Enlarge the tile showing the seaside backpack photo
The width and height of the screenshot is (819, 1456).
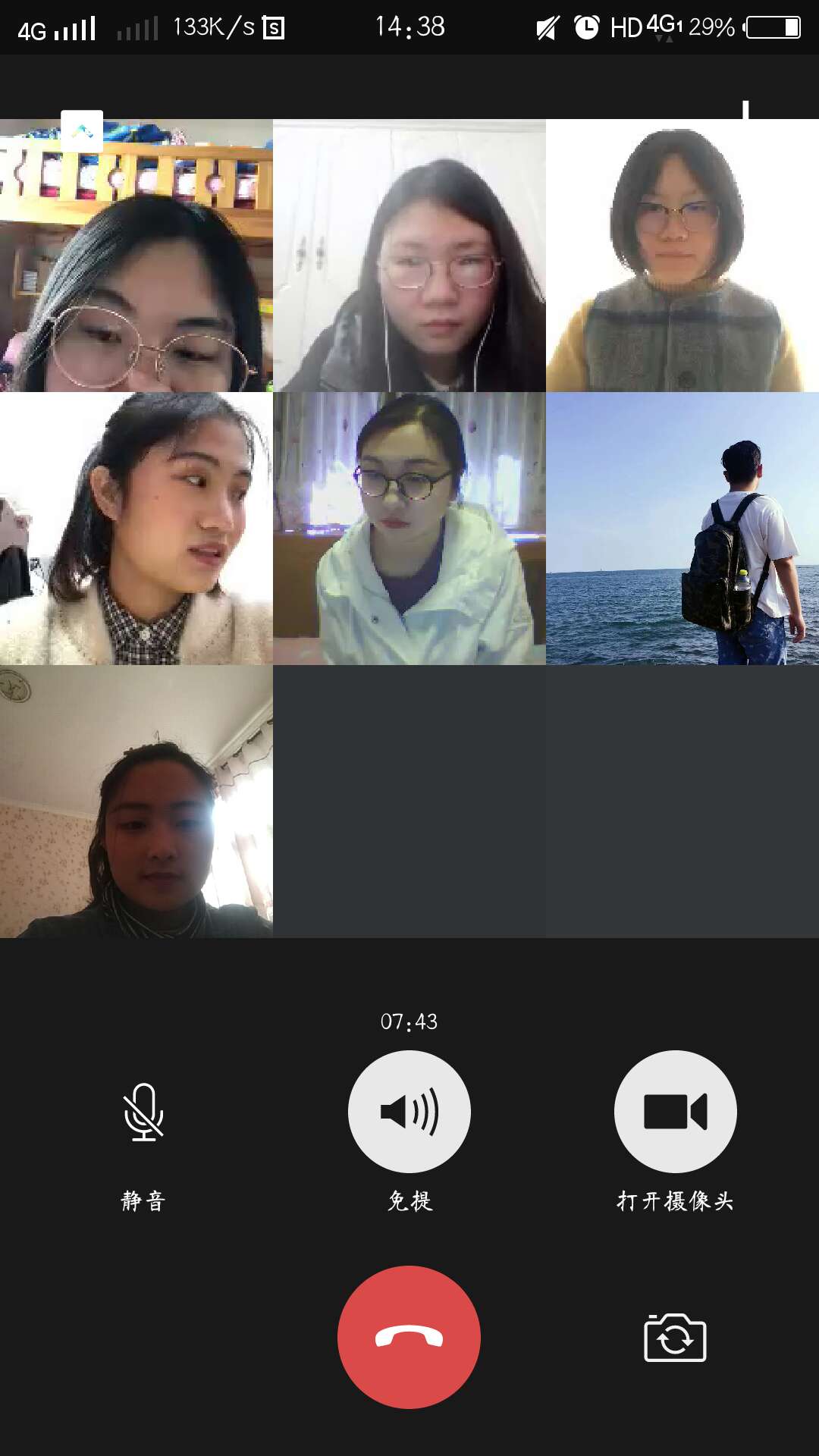click(x=682, y=529)
